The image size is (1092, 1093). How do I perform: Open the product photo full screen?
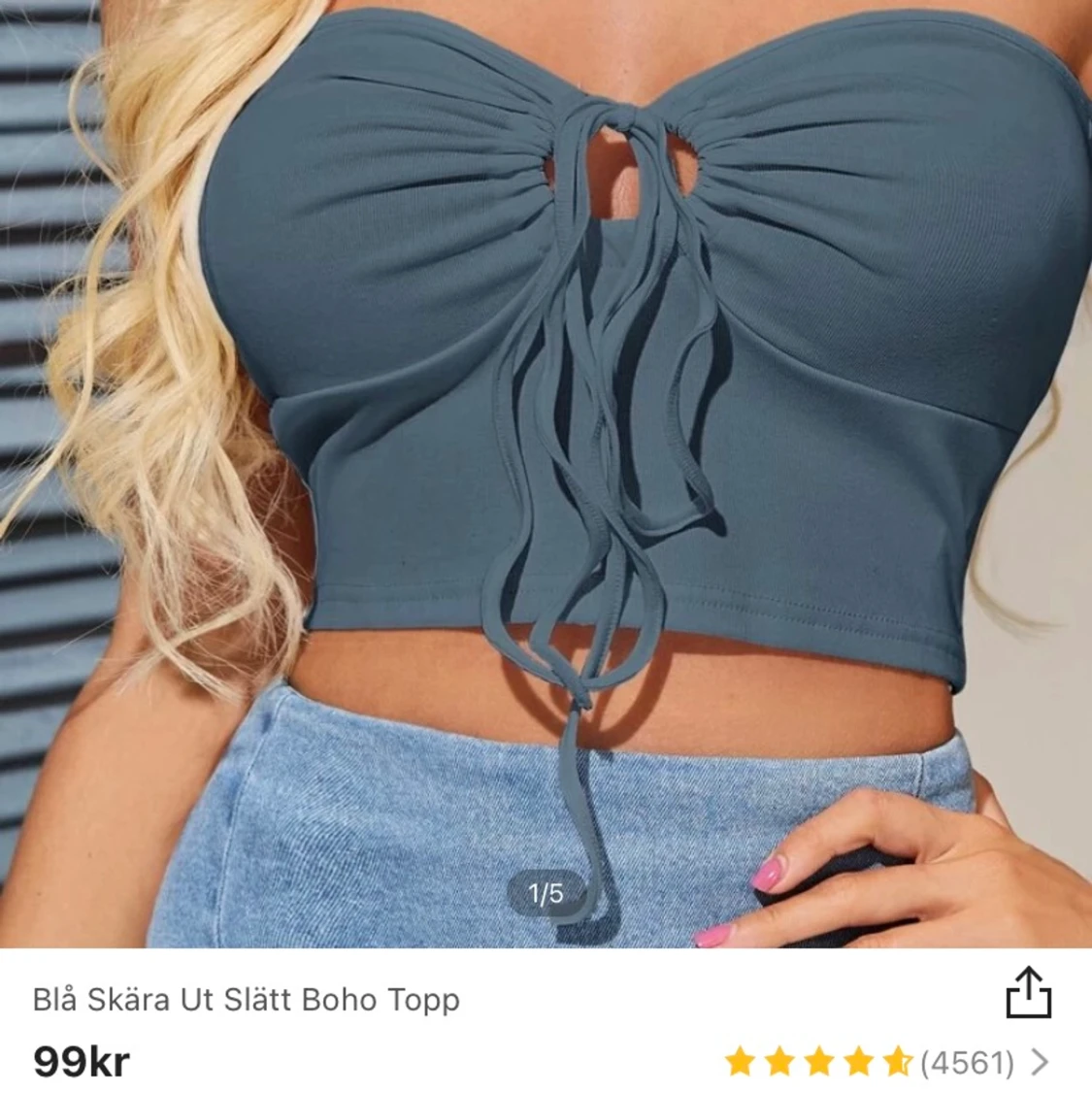pos(546,466)
